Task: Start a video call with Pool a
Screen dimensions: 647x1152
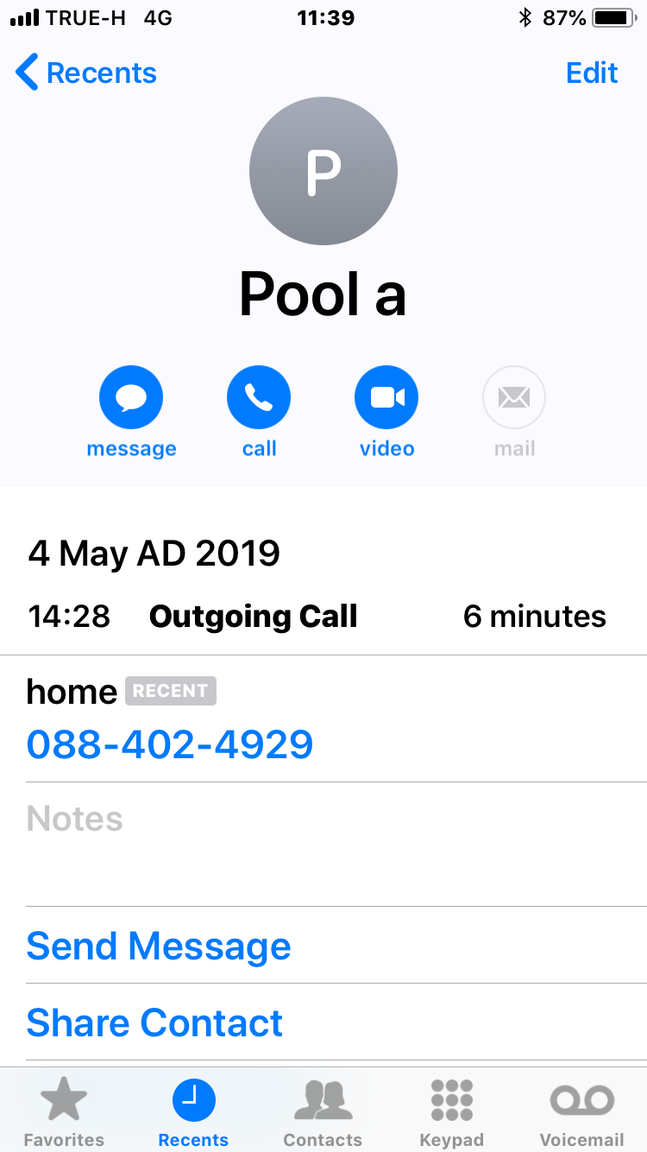Action: (387, 399)
